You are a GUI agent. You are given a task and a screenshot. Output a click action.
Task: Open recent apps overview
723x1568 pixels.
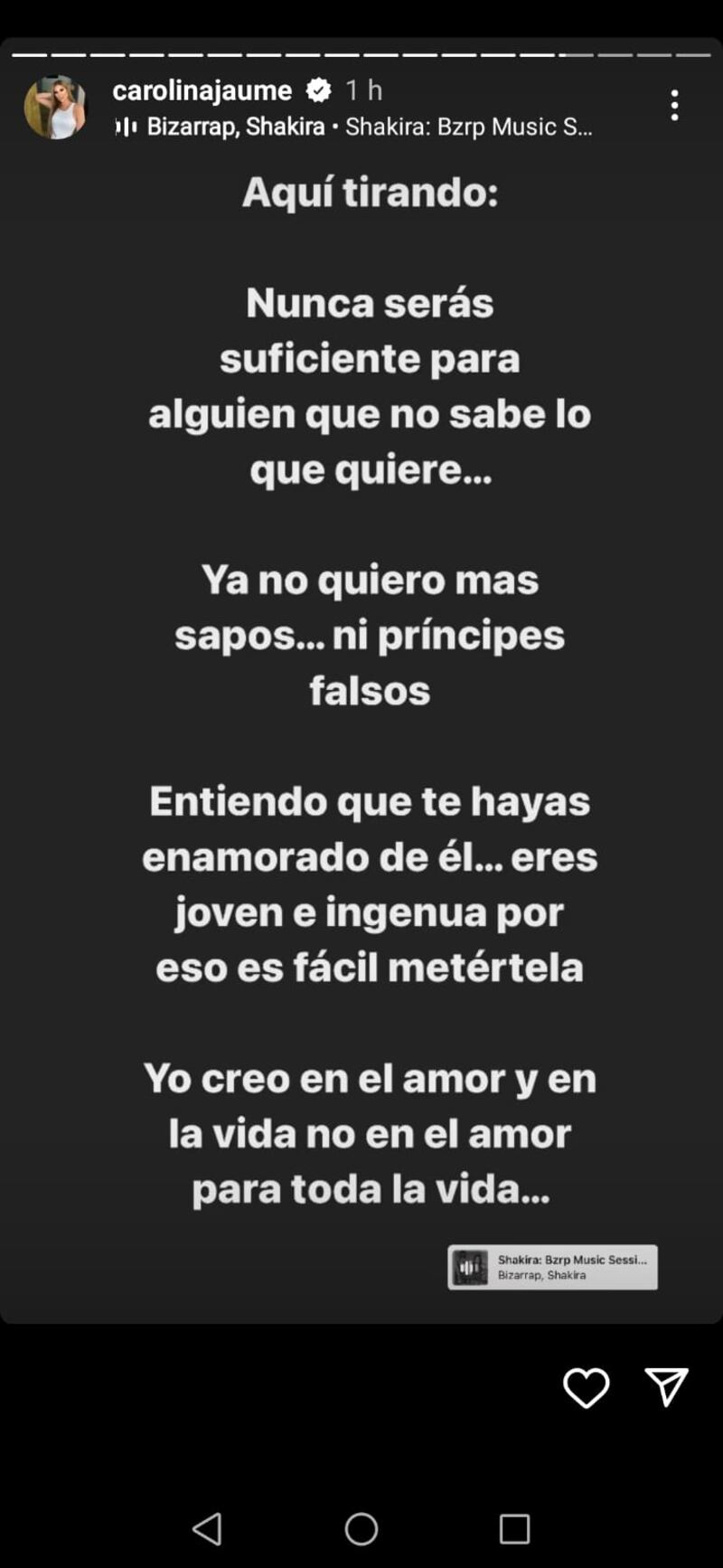coord(514,1529)
